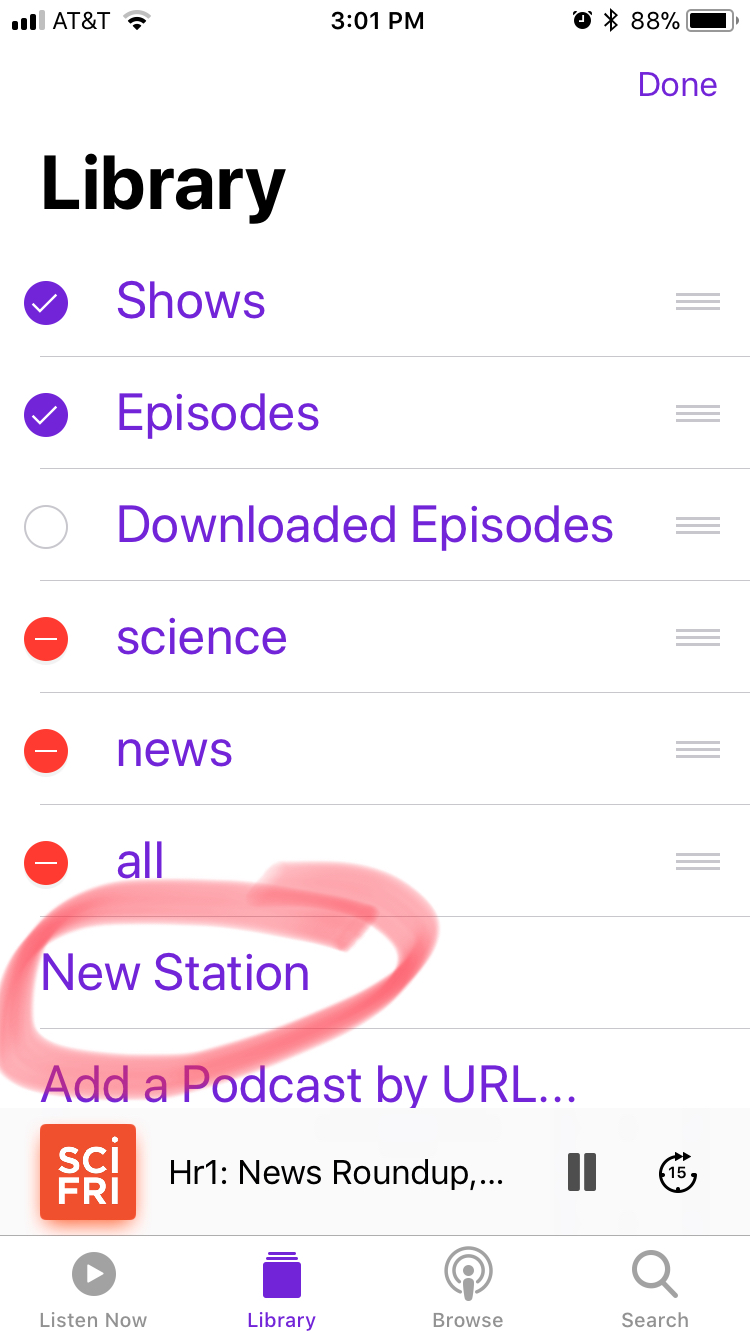Create a New Station
Image resolution: width=750 pixels, height=1334 pixels.
175,973
